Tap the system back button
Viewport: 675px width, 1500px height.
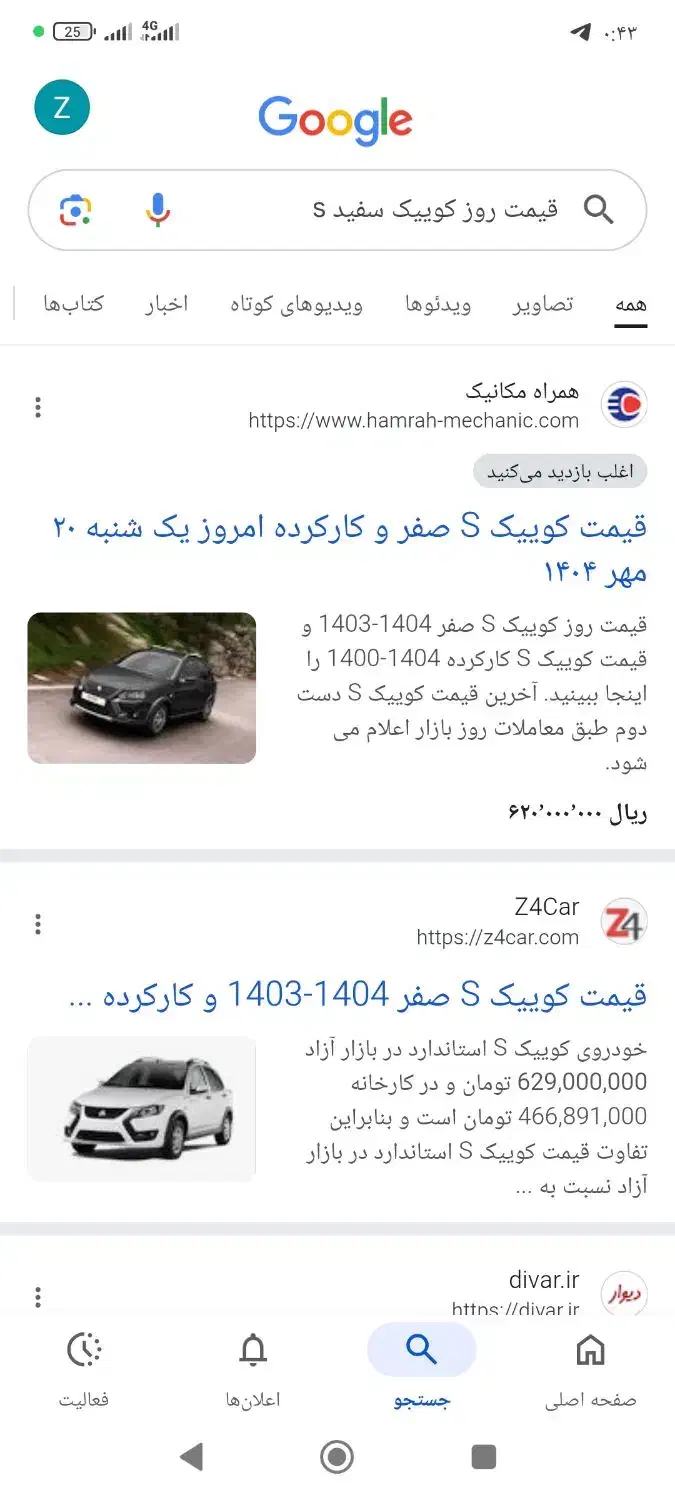pos(191,1457)
